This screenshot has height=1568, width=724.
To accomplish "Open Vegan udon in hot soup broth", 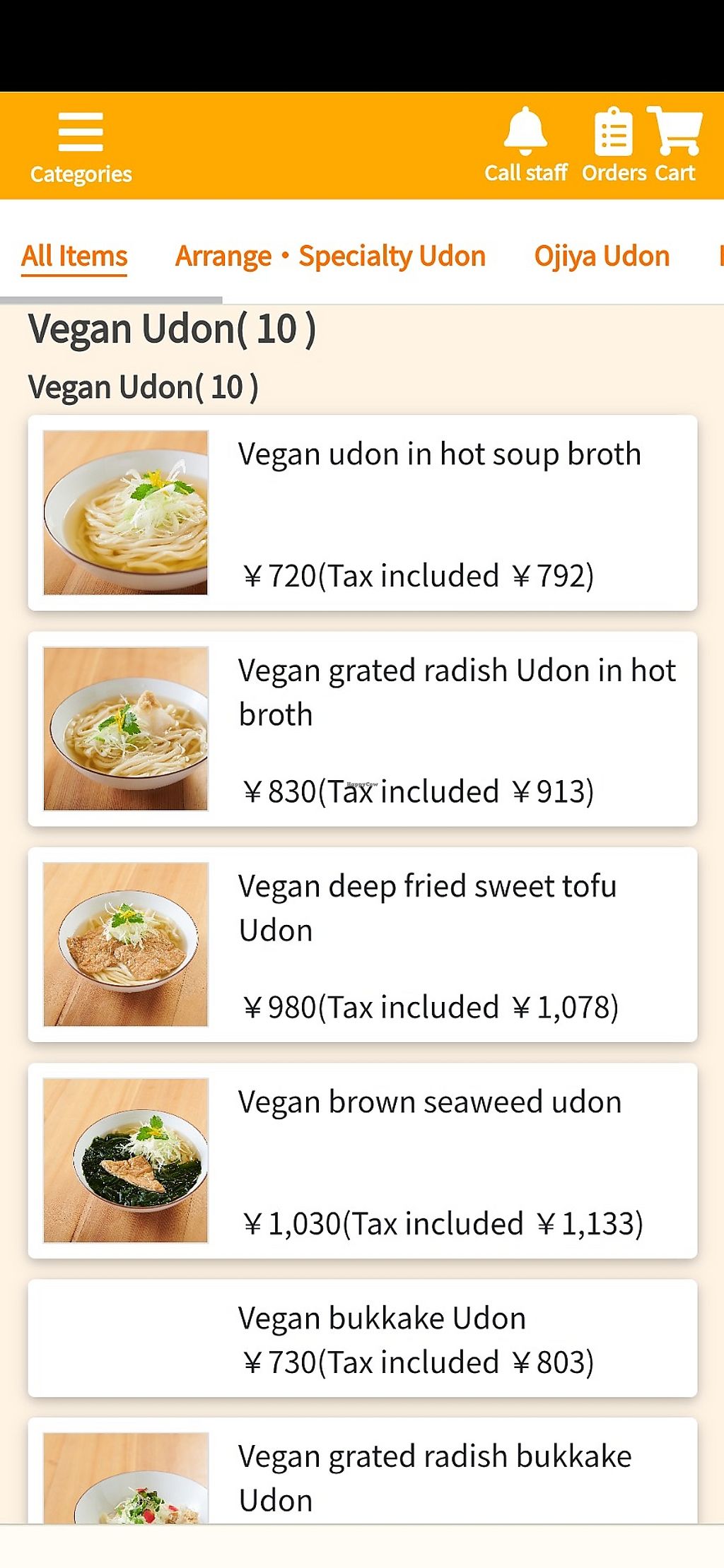I will [x=362, y=513].
